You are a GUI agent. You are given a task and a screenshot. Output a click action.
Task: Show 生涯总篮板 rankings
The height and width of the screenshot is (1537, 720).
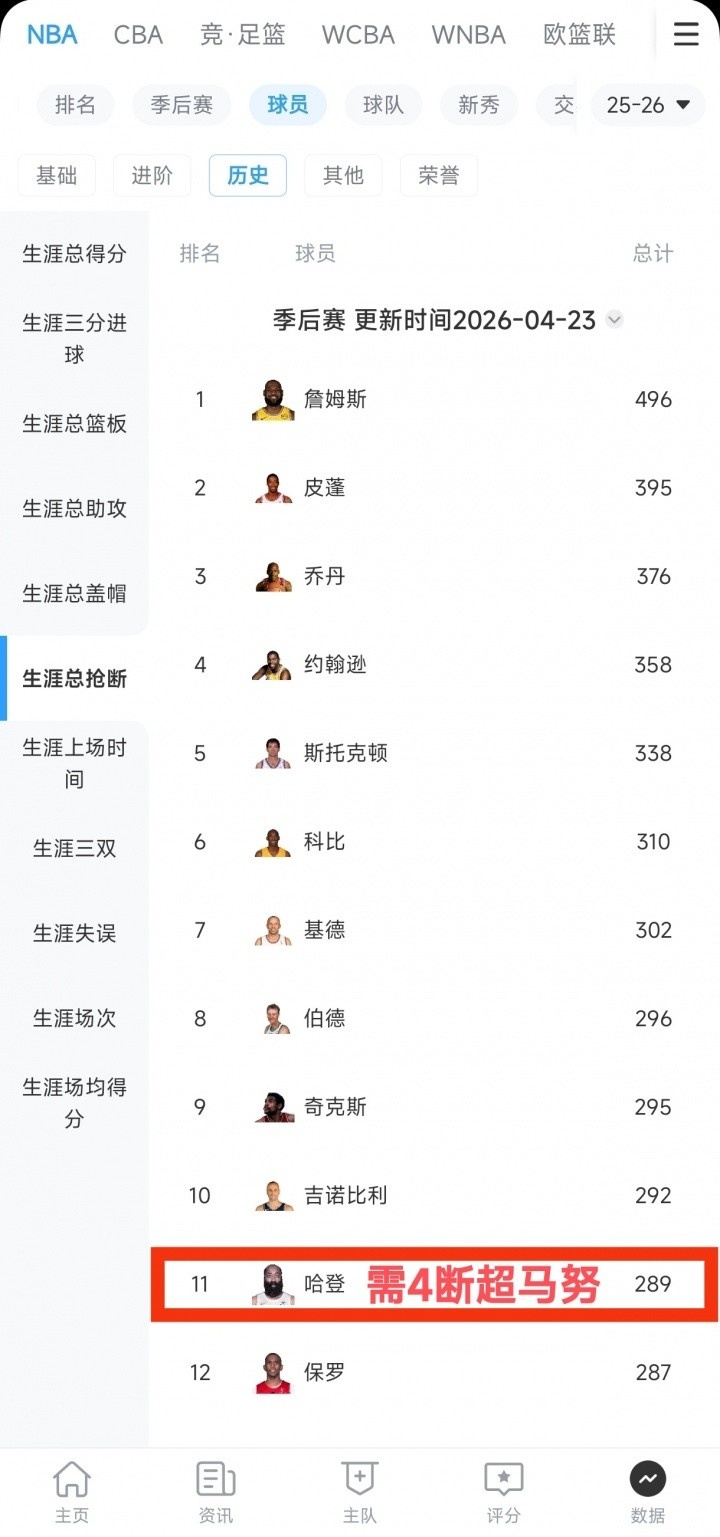coord(74,424)
